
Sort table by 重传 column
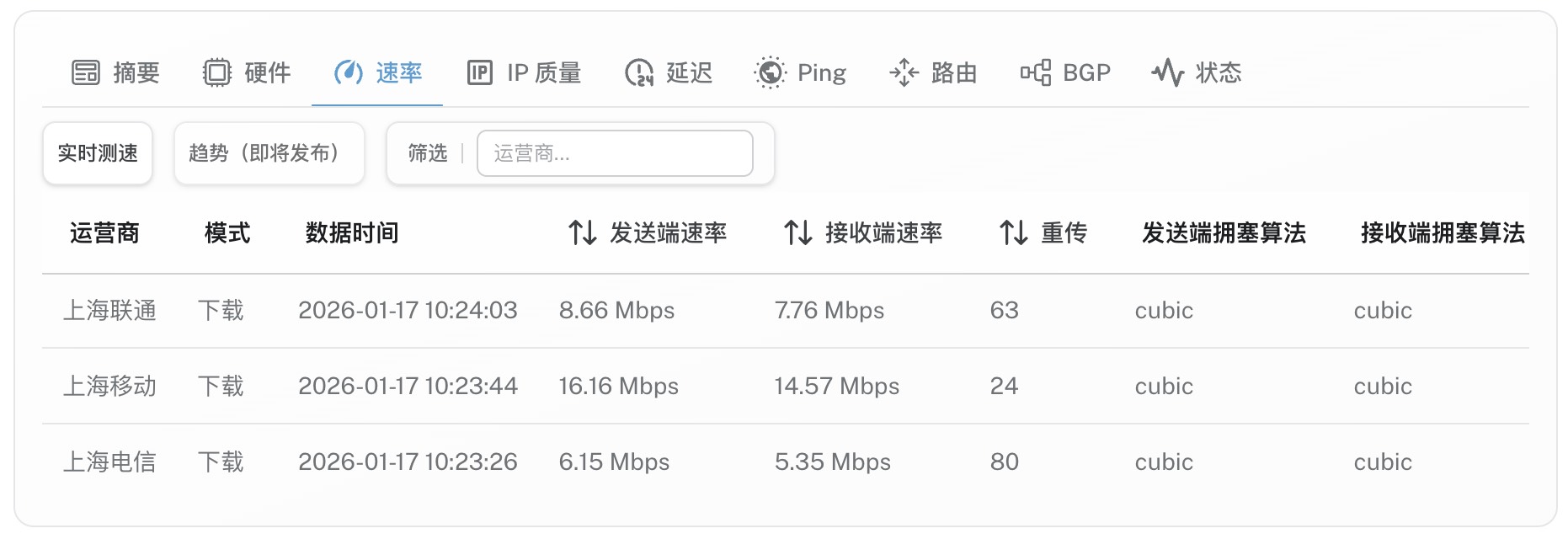(x=1043, y=233)
